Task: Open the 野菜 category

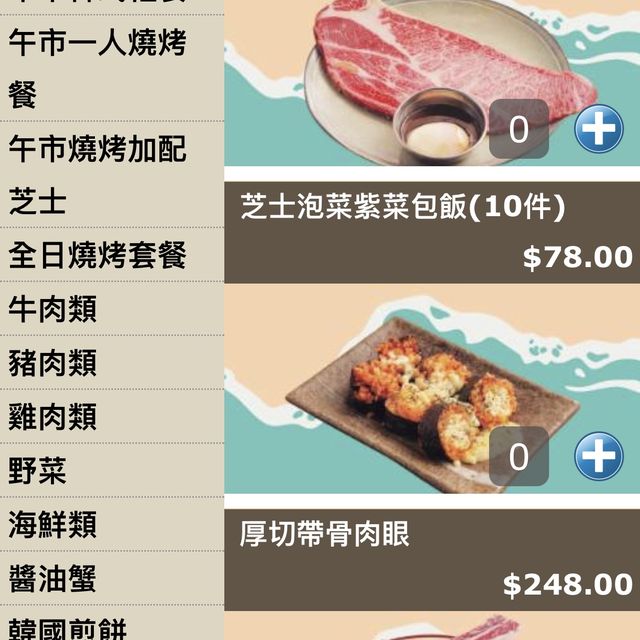Action: pos(112,470)
